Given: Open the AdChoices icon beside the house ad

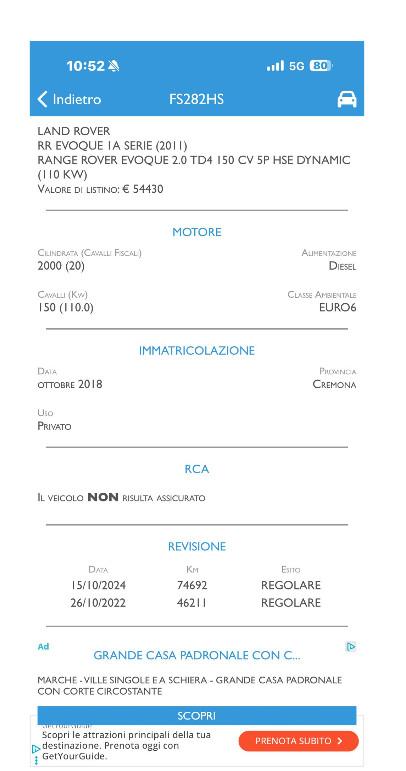Looking at the screenshot, I should click(x=351, y=647).
